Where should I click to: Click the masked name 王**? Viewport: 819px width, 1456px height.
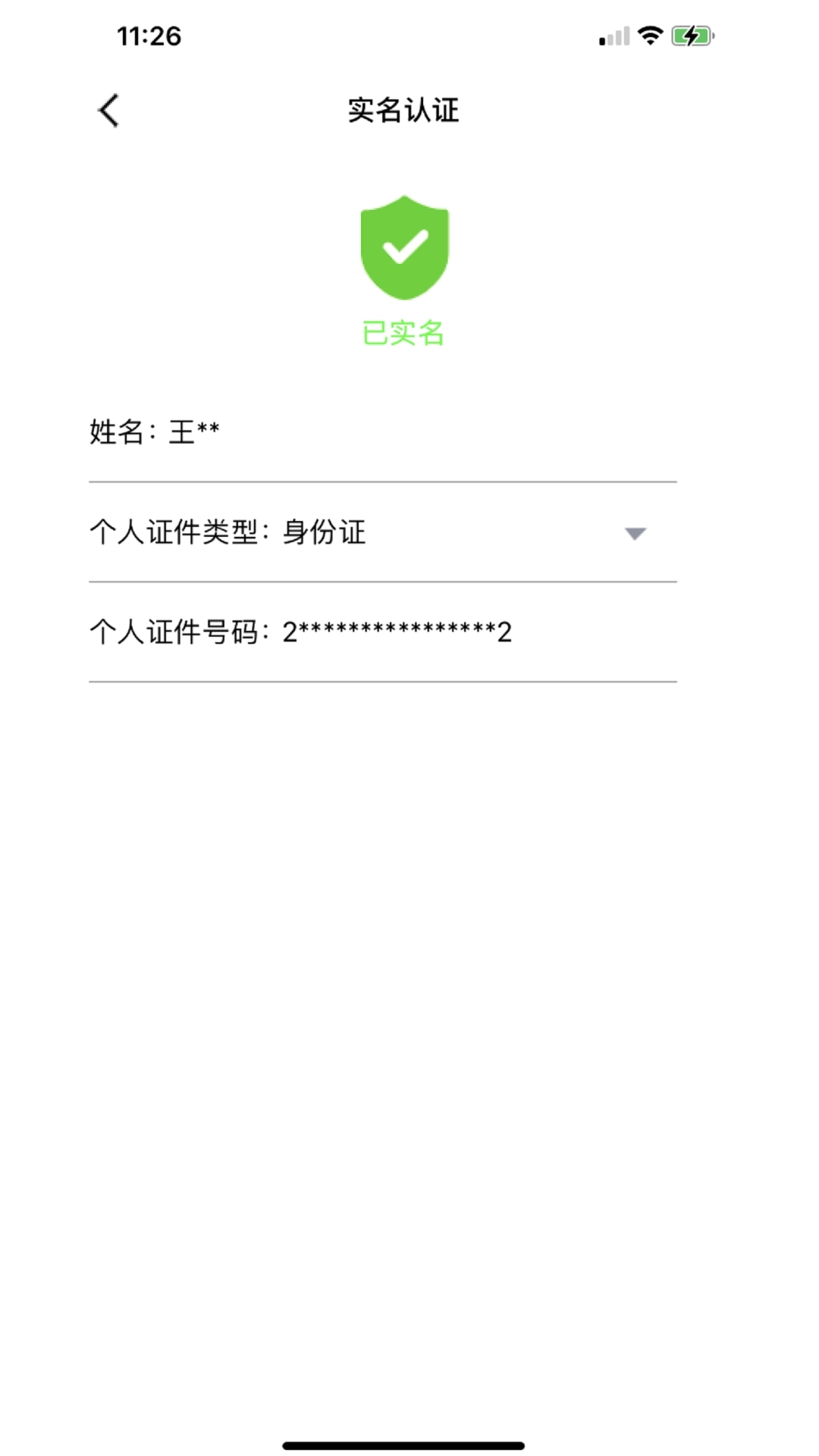196,430
